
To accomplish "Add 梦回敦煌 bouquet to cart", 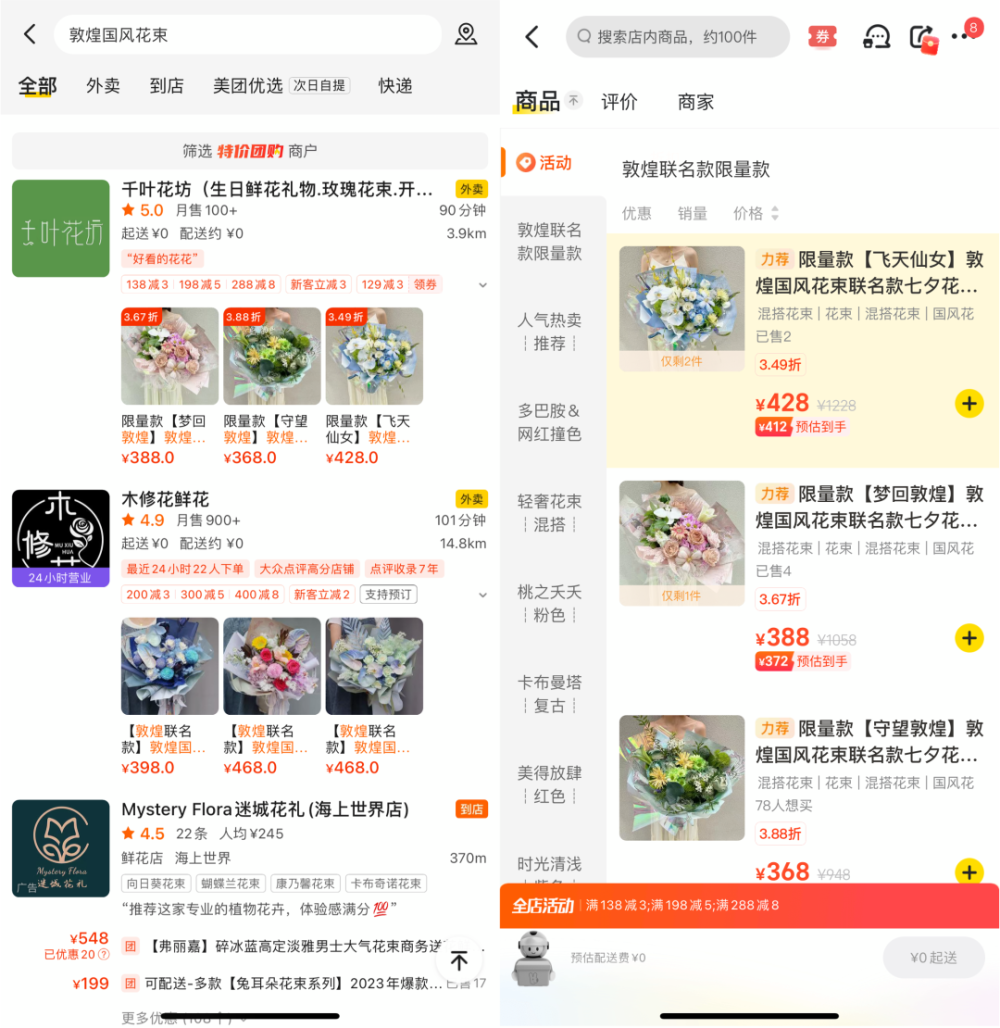I will coord(969,638).
